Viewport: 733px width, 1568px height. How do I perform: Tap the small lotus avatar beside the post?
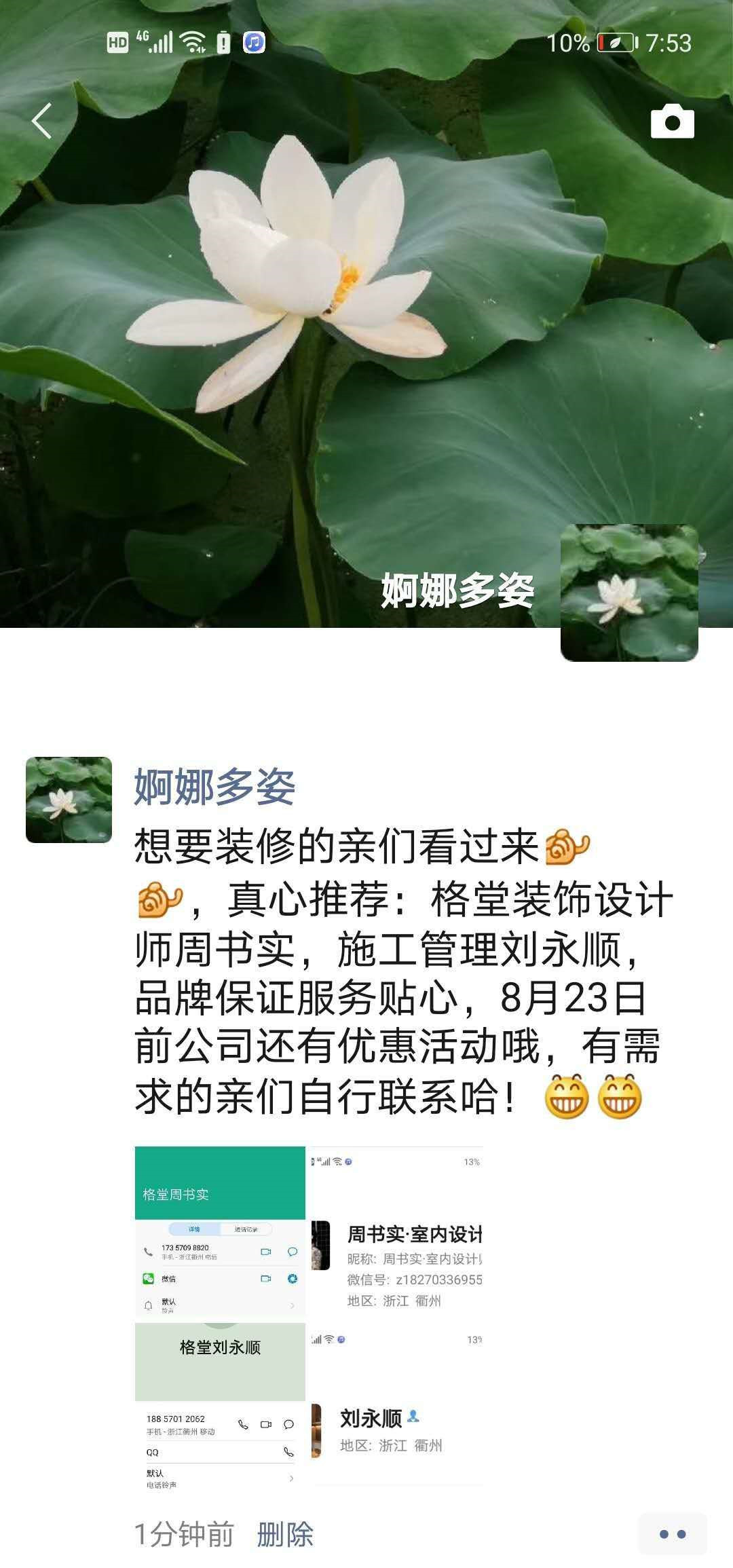[x=69, y=800]
